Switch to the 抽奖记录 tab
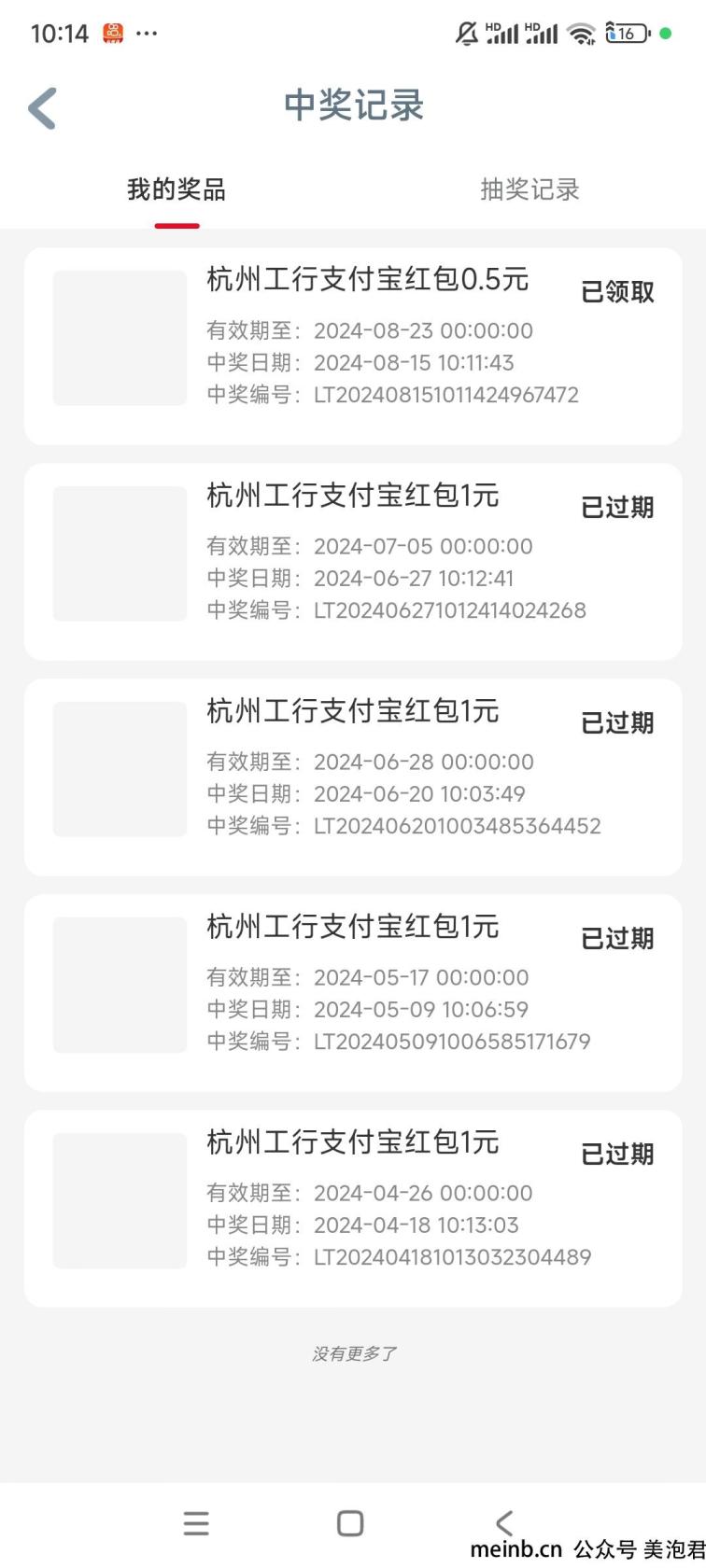This screenshot has height=1568, width=706. click(529, 189)
